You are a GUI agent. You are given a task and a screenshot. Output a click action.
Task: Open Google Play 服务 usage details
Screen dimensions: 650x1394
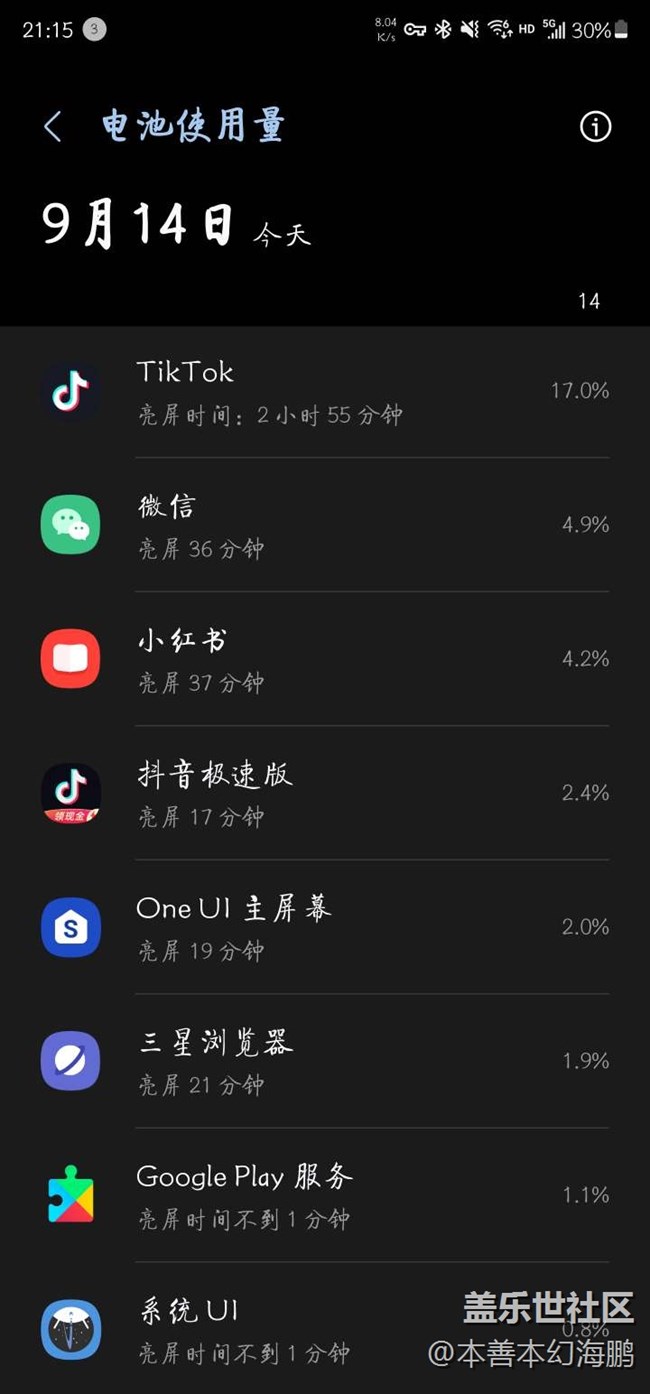point(325,1195)
